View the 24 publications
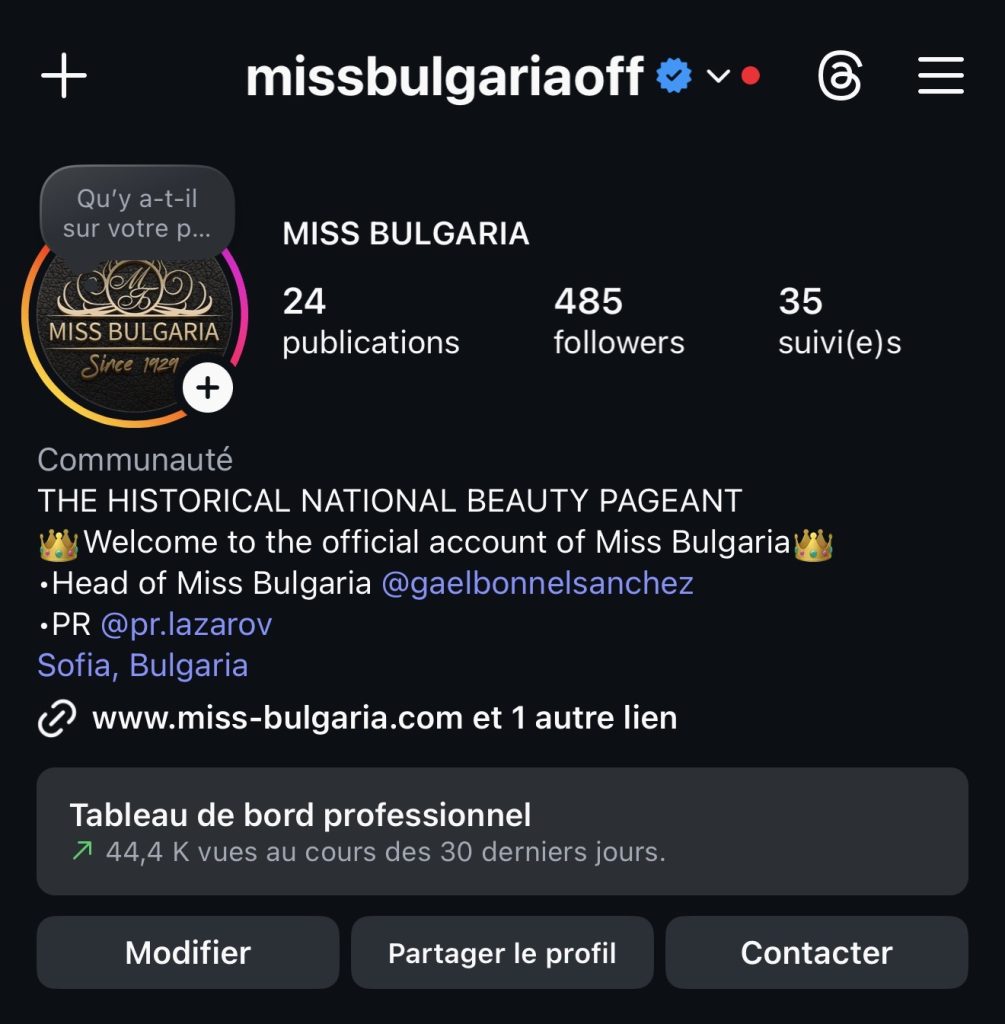 coord(370,321)
